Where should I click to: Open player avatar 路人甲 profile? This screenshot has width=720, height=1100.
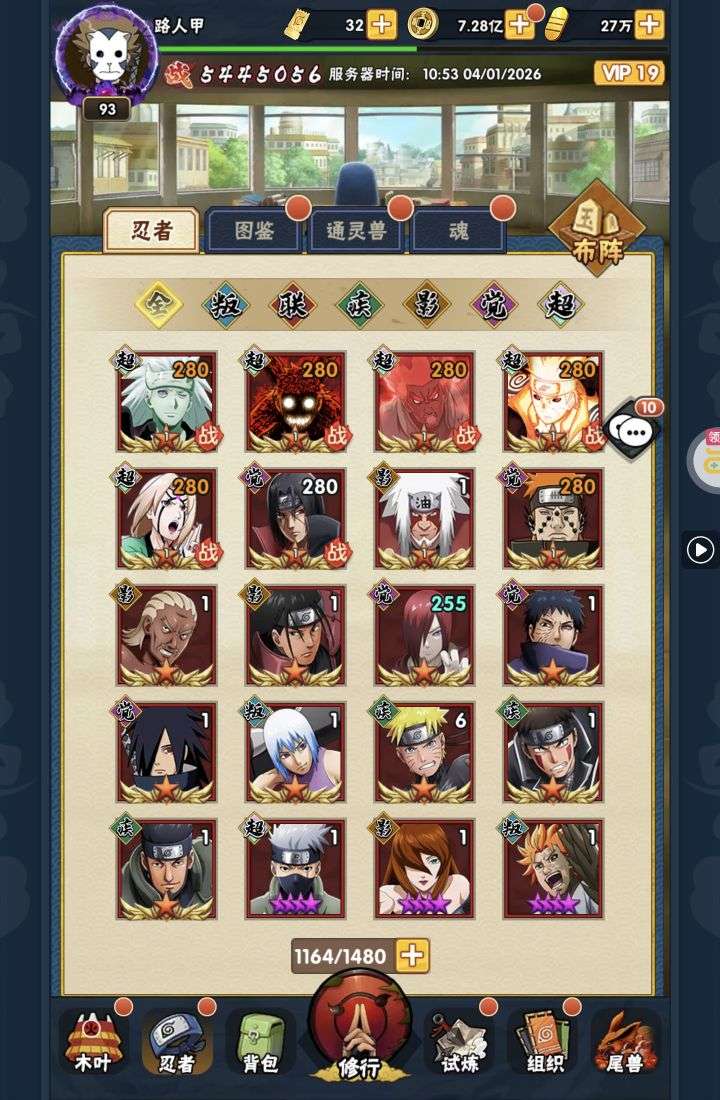click(x=106, y=55)
